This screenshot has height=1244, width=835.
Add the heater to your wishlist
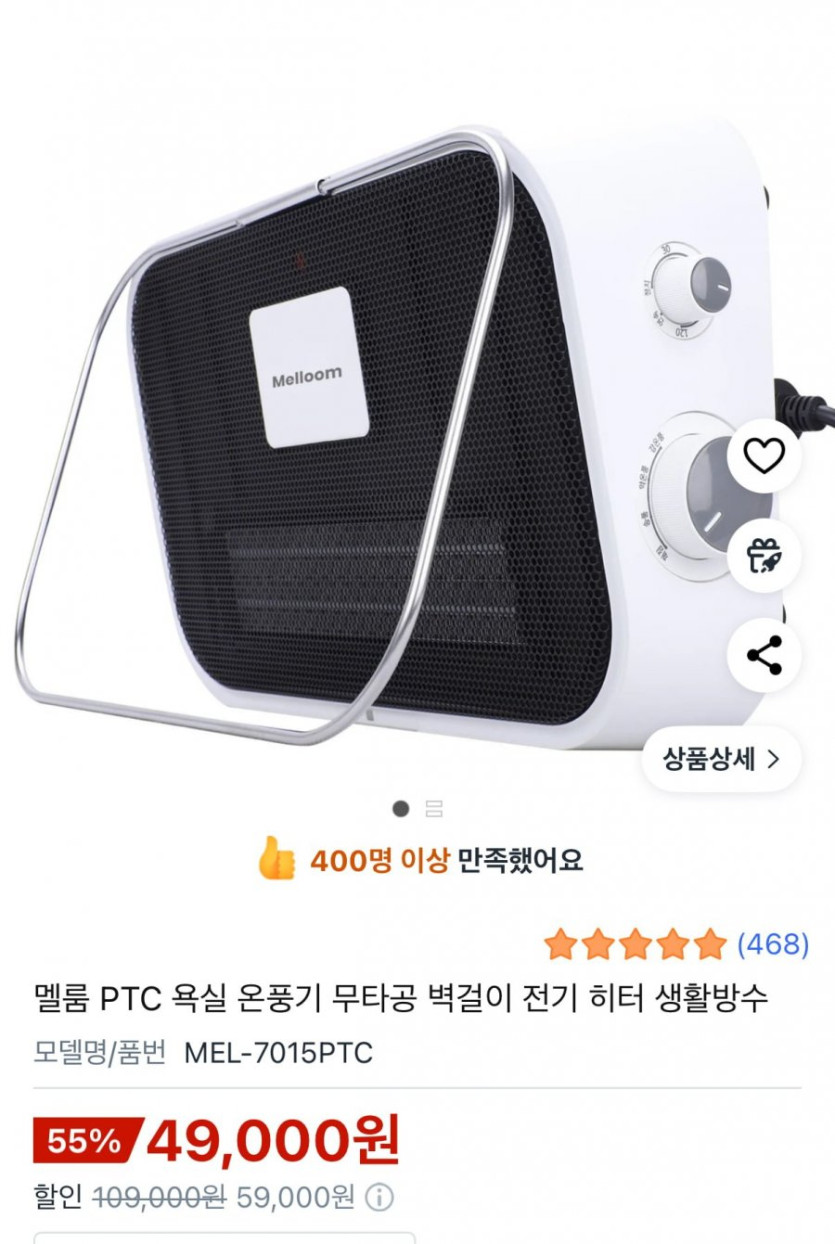pyautogui.click(x=764, y=457)
